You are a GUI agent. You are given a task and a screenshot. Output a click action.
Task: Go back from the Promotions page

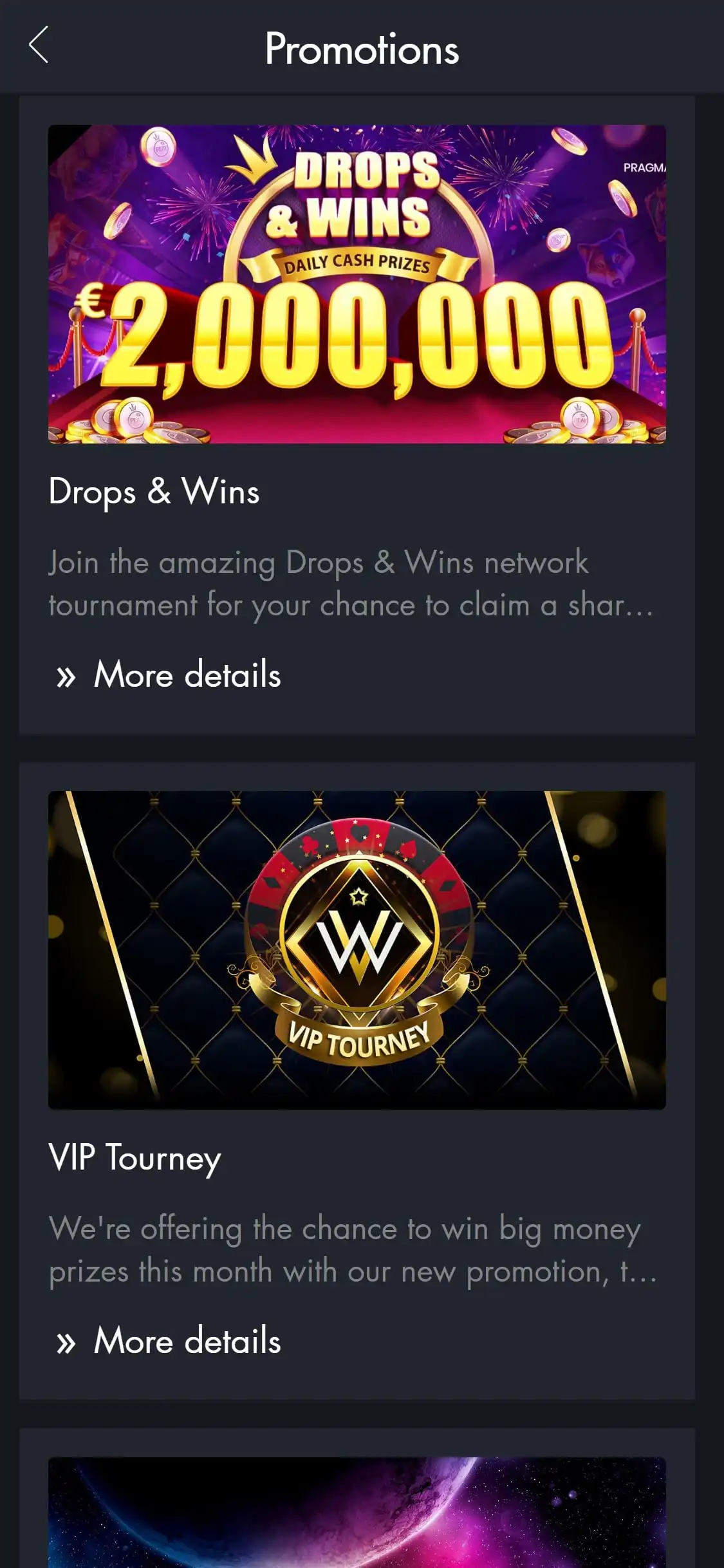pos(39,45)
